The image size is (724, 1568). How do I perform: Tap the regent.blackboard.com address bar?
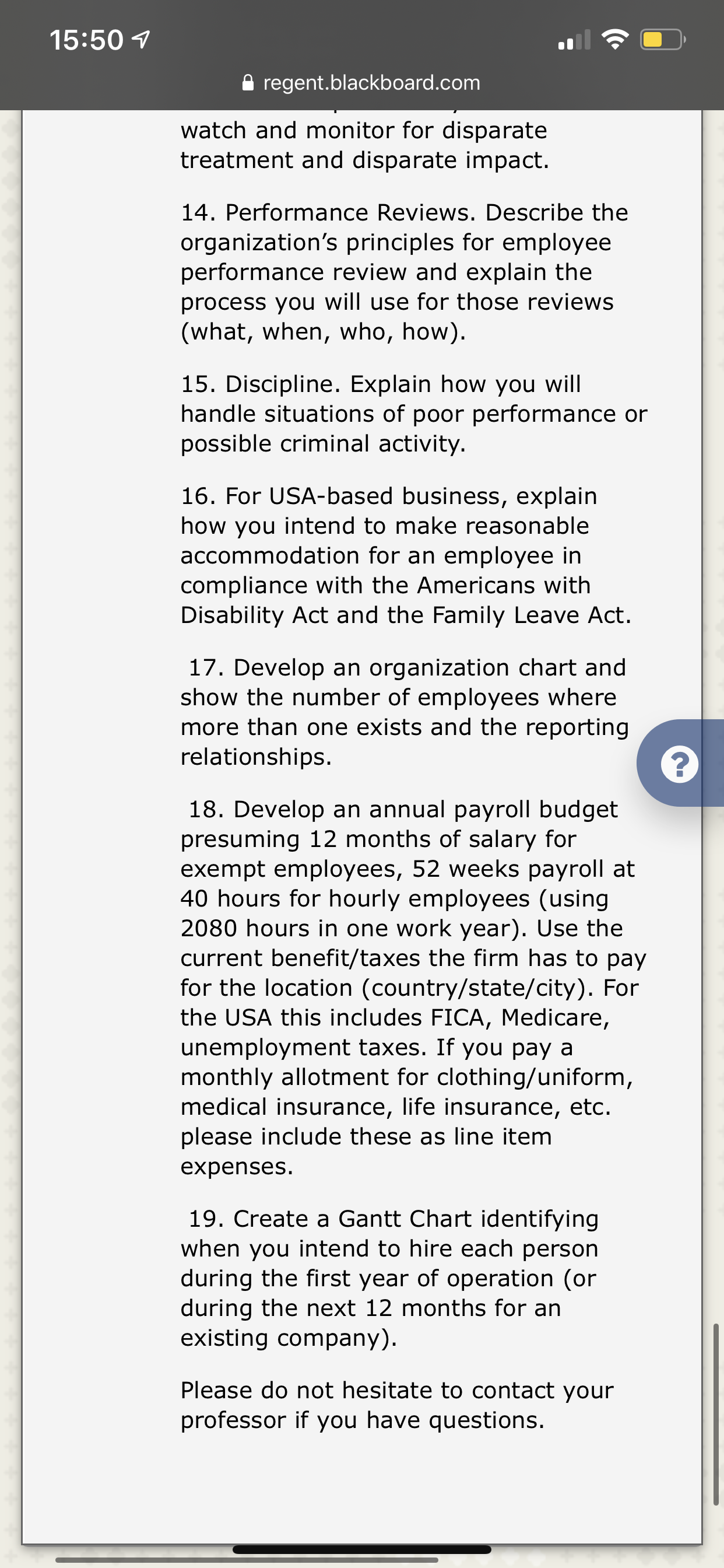pos(361,83)
